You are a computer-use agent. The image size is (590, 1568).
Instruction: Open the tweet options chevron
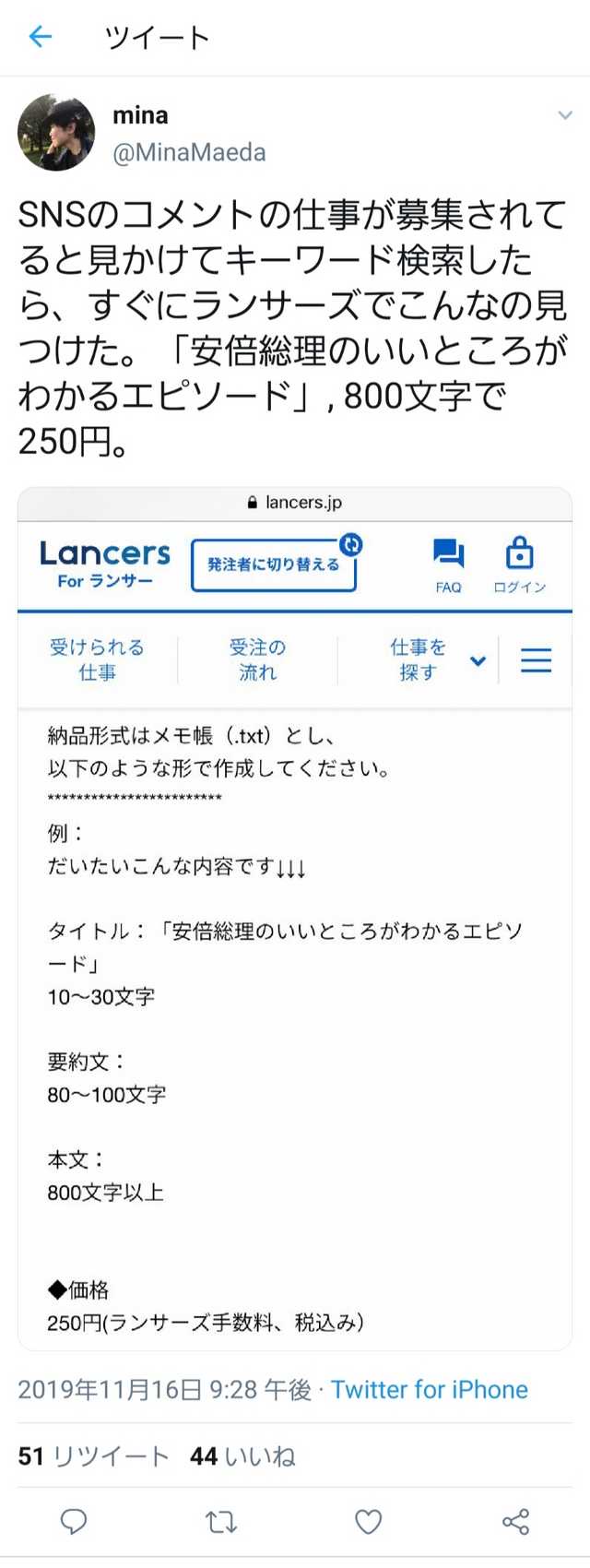pos(564,116)
